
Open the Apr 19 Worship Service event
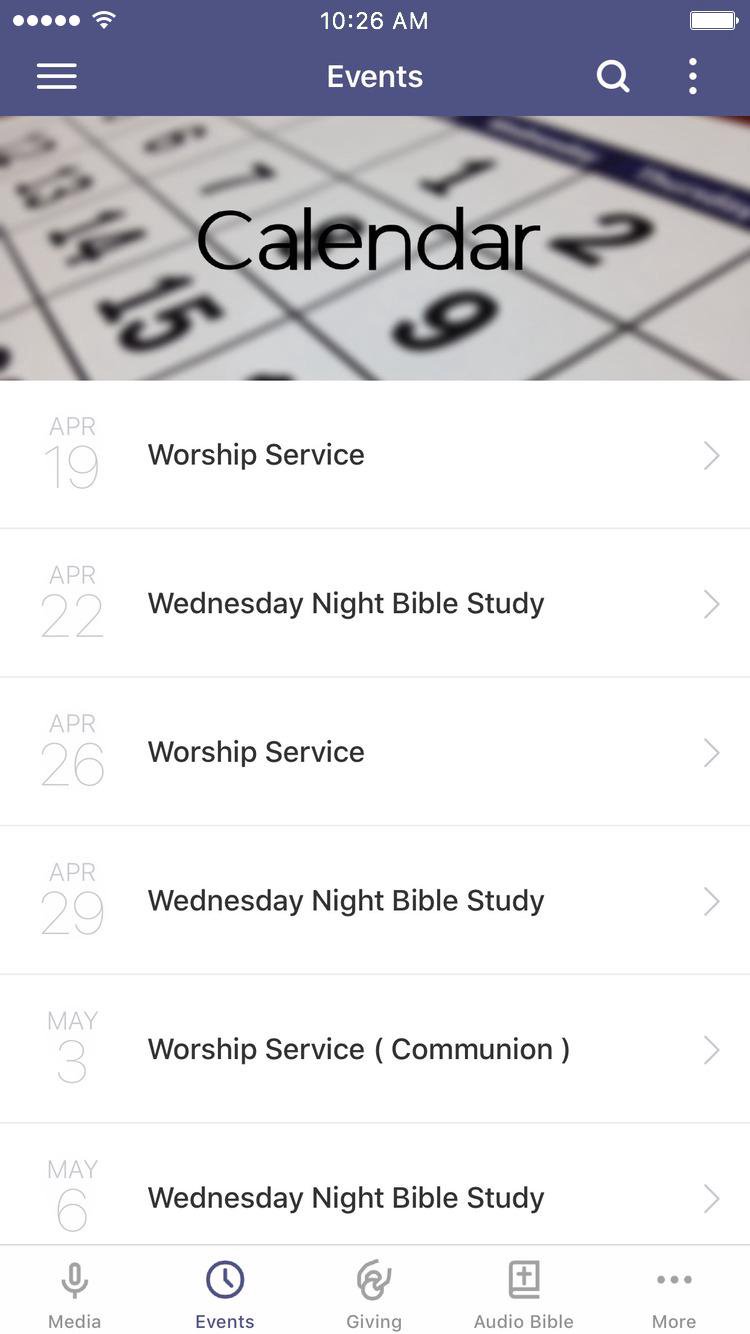point(375,455)
